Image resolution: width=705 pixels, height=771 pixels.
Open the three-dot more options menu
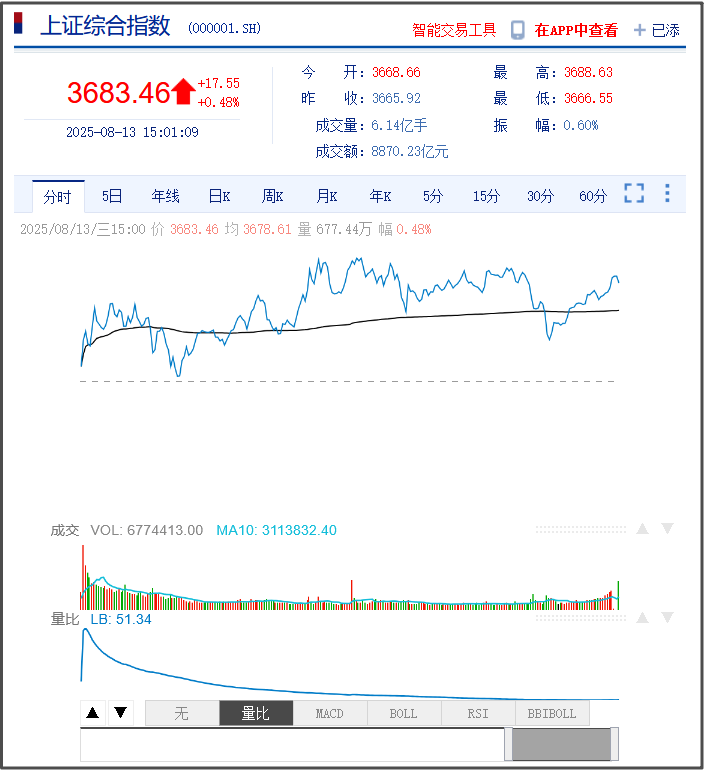[x=667, y=194]
